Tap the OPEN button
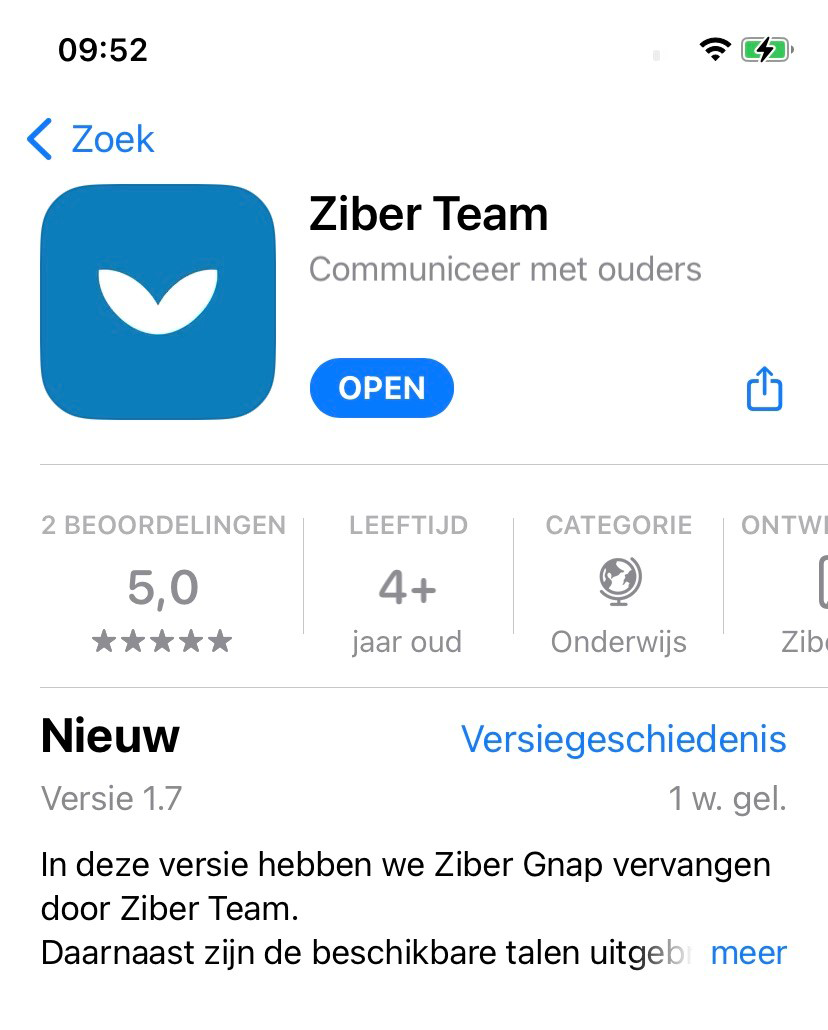 click(381, 388)
